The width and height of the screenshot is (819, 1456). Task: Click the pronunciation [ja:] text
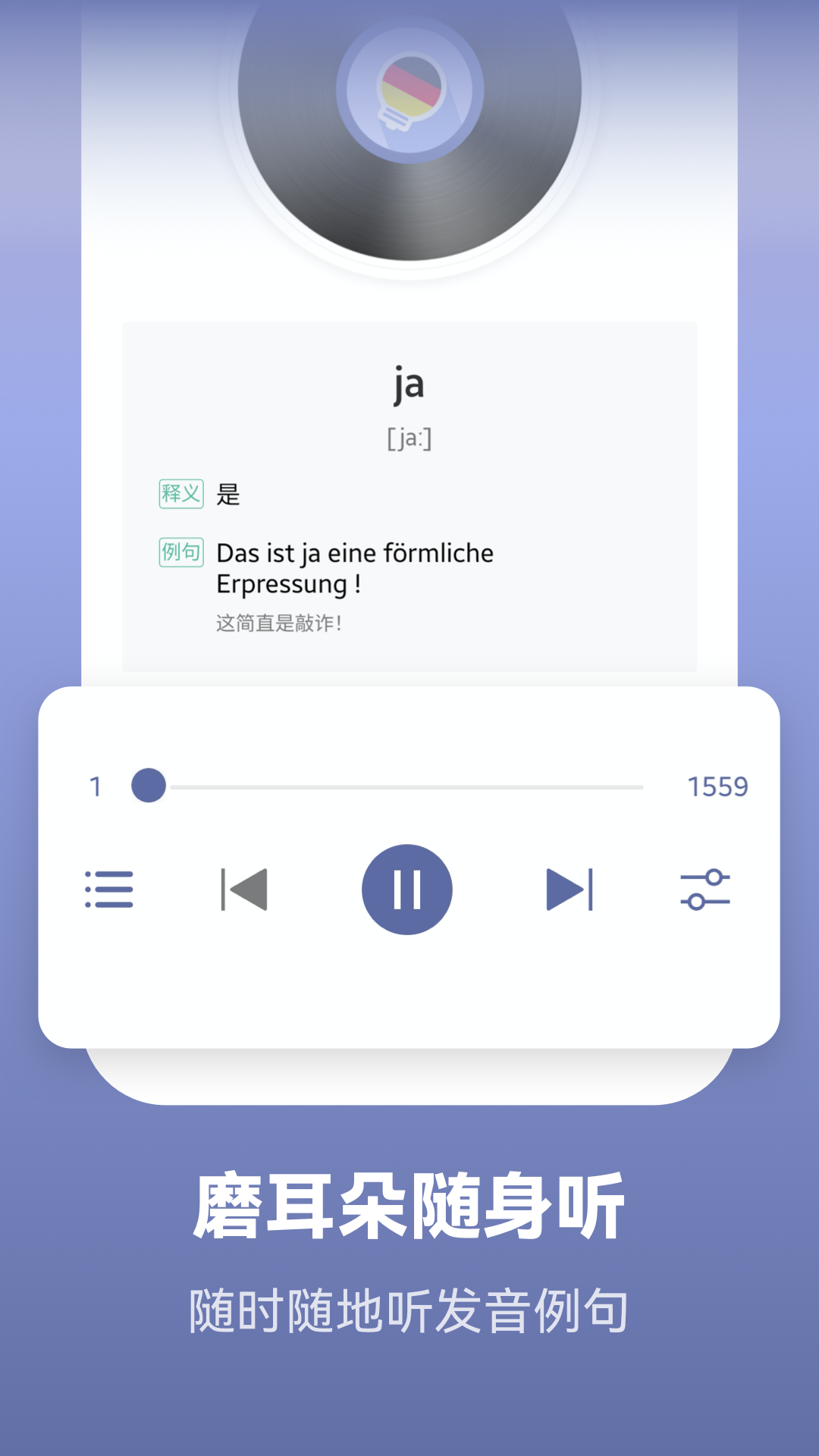click(409, 436)
